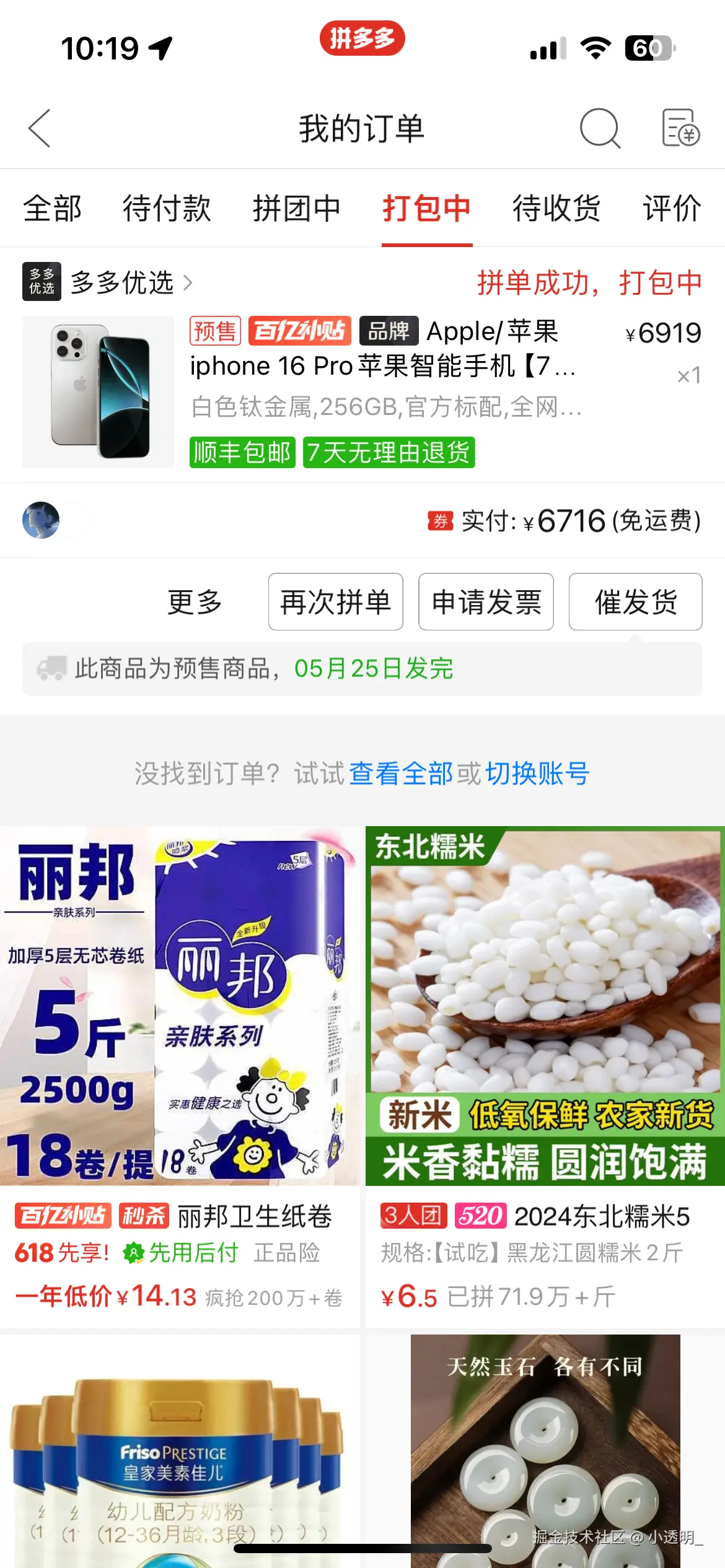Click the 申请发票 button
The width and height of the screenshot is (725, 1568).
point(486,601)
